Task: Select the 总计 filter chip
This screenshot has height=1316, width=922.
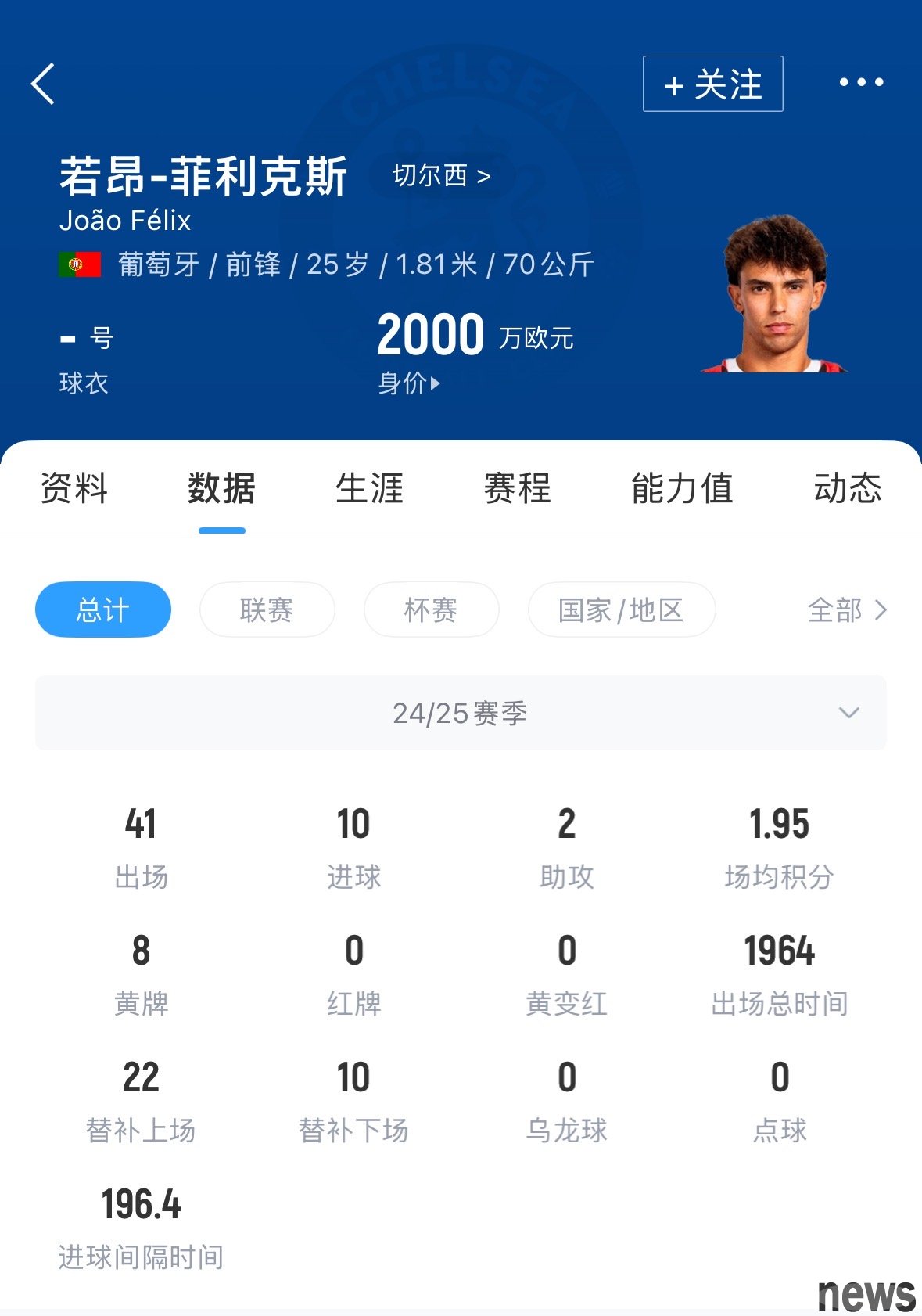Action: point(103,609)
